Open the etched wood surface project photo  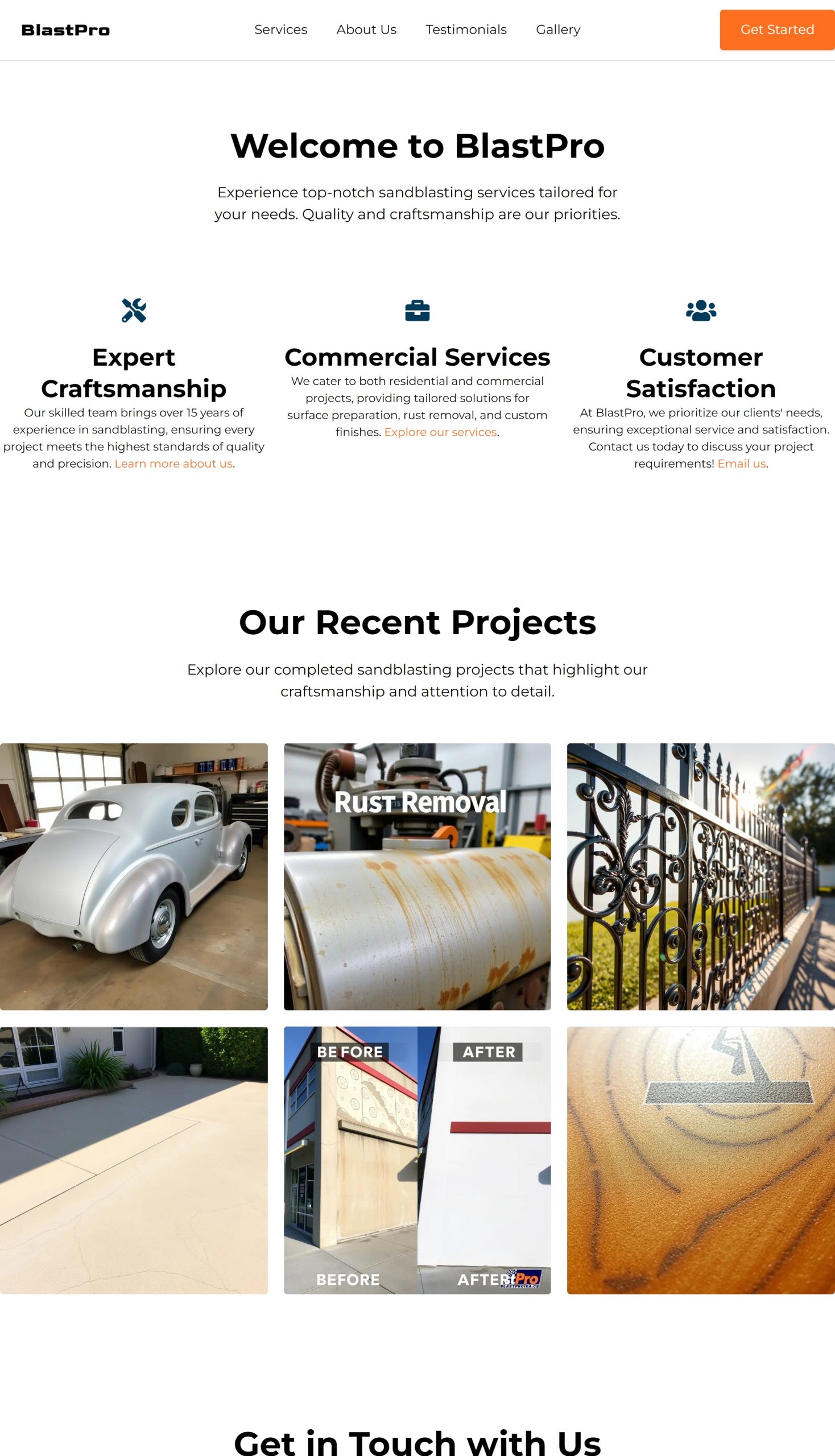tap(700, 1160)
